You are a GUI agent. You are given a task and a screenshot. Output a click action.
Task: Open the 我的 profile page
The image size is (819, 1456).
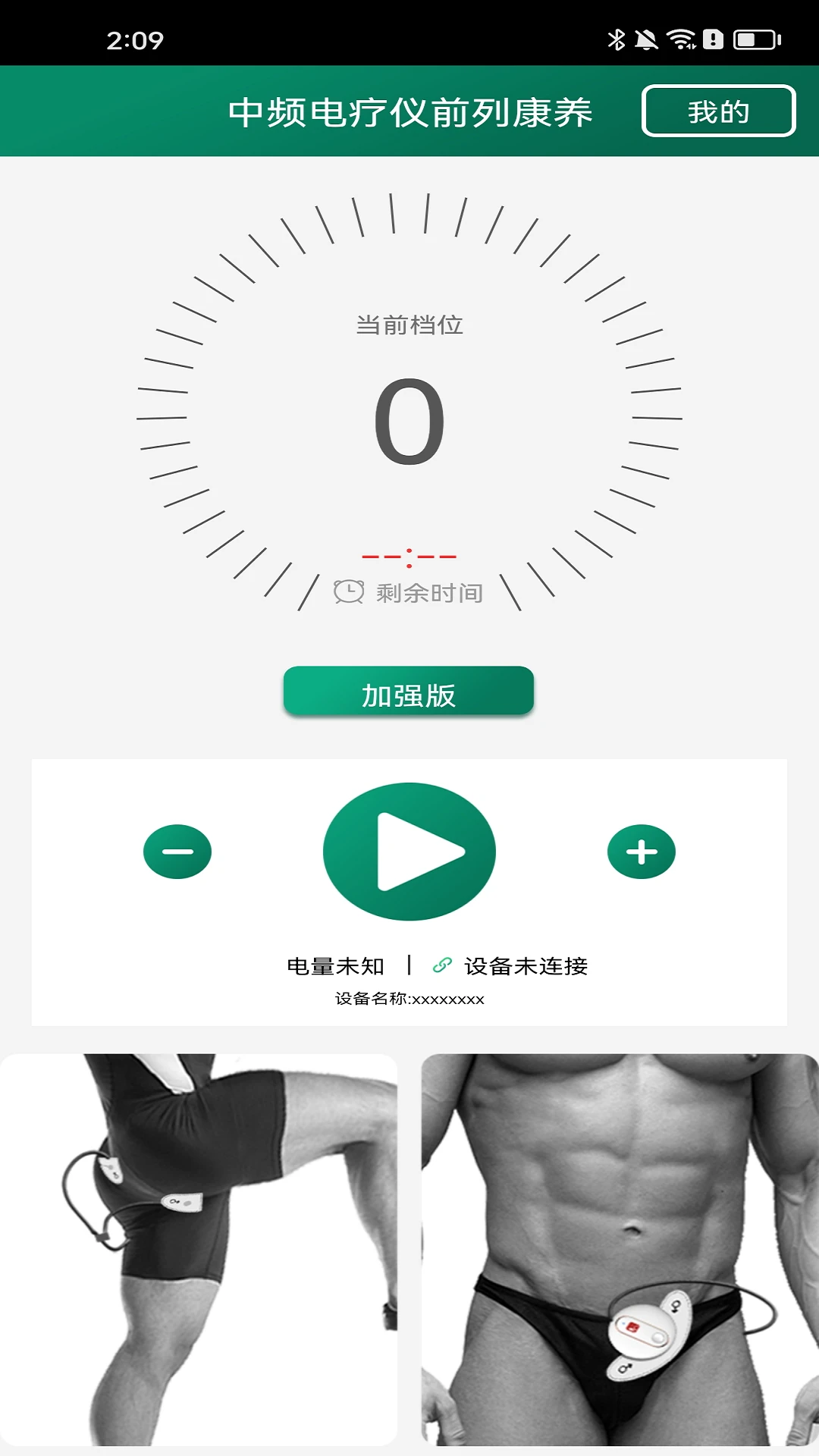(x=718, y=111)
